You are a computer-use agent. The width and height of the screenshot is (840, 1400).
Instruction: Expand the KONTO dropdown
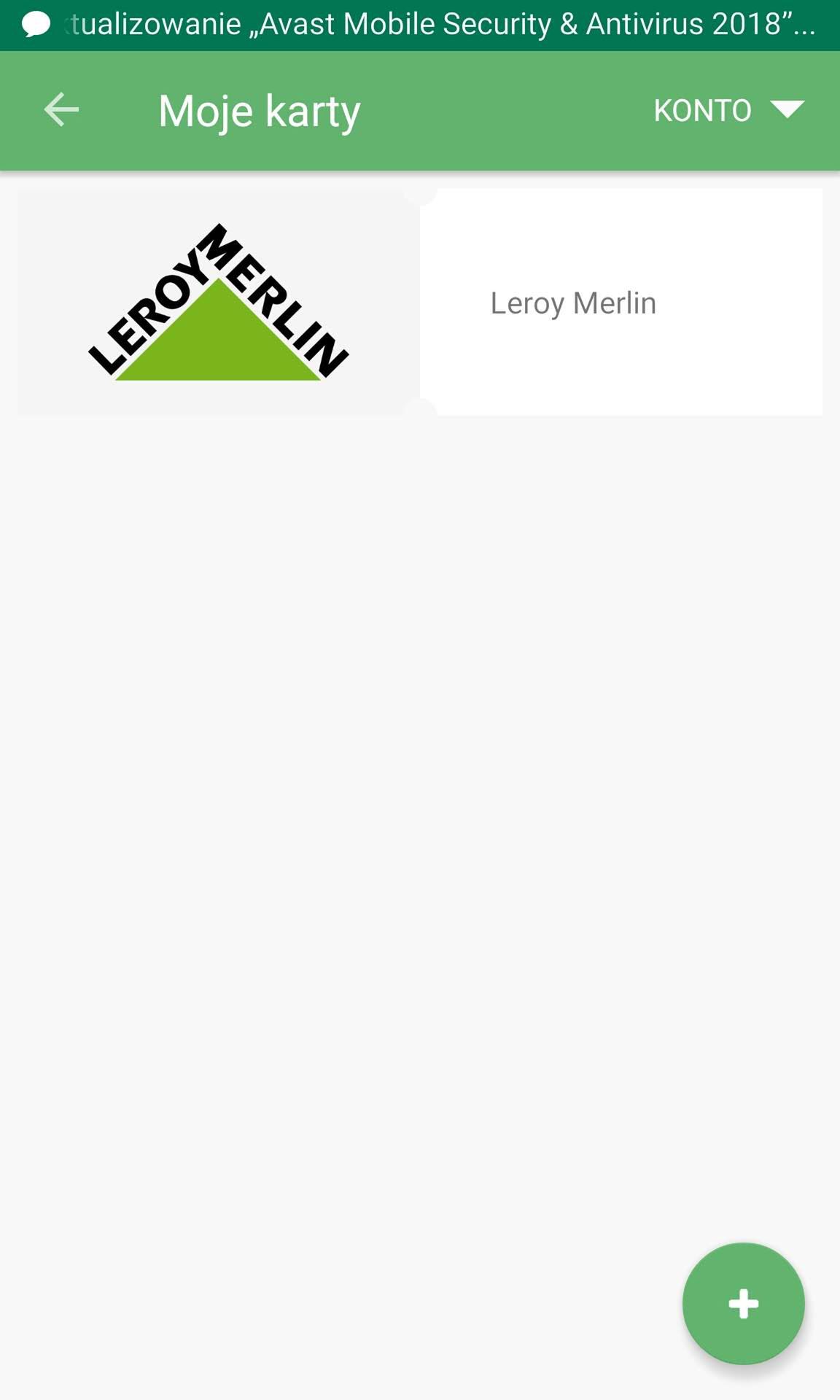[729, 111]
